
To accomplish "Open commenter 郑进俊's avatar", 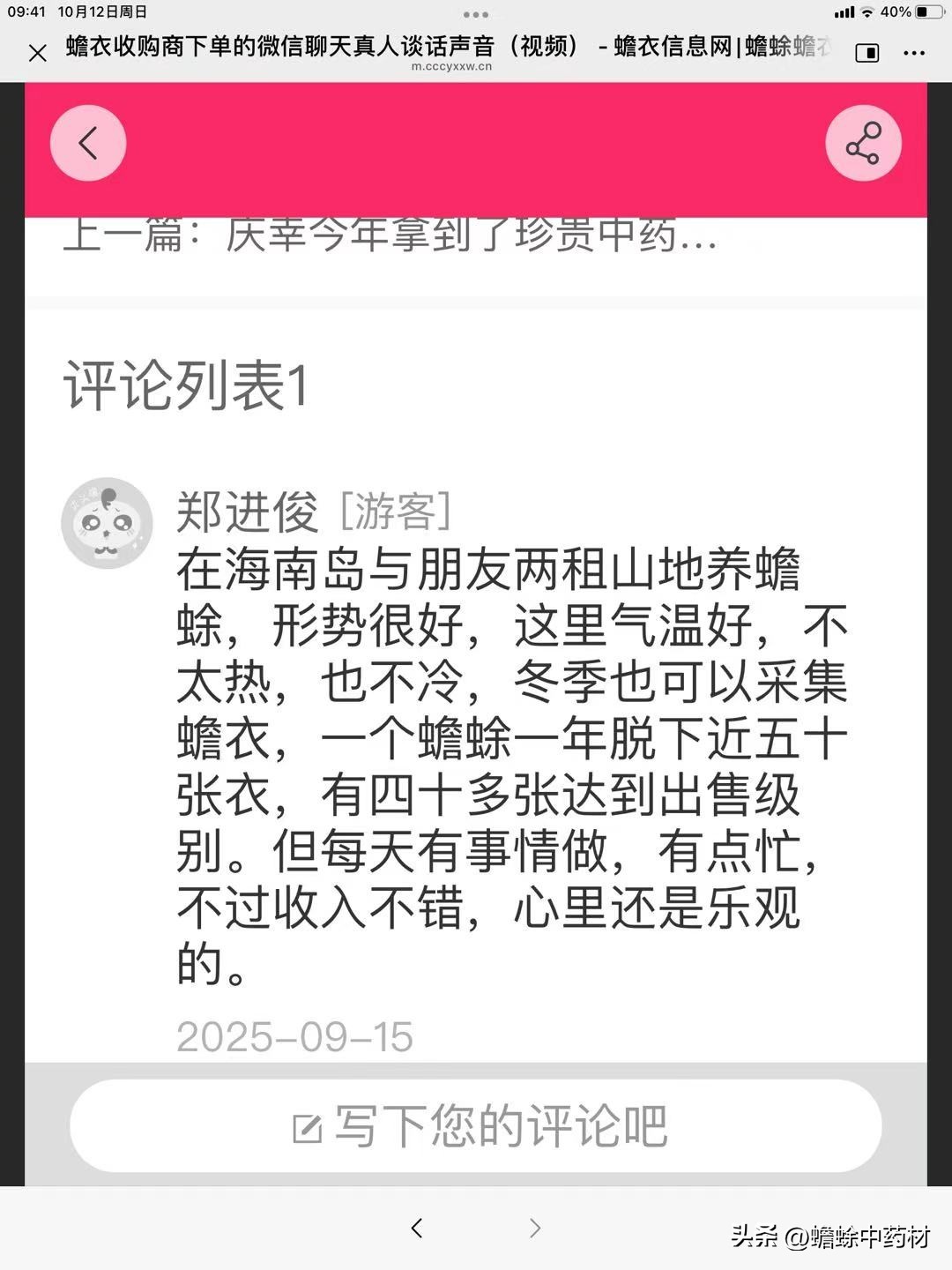I will pos(107,523).
